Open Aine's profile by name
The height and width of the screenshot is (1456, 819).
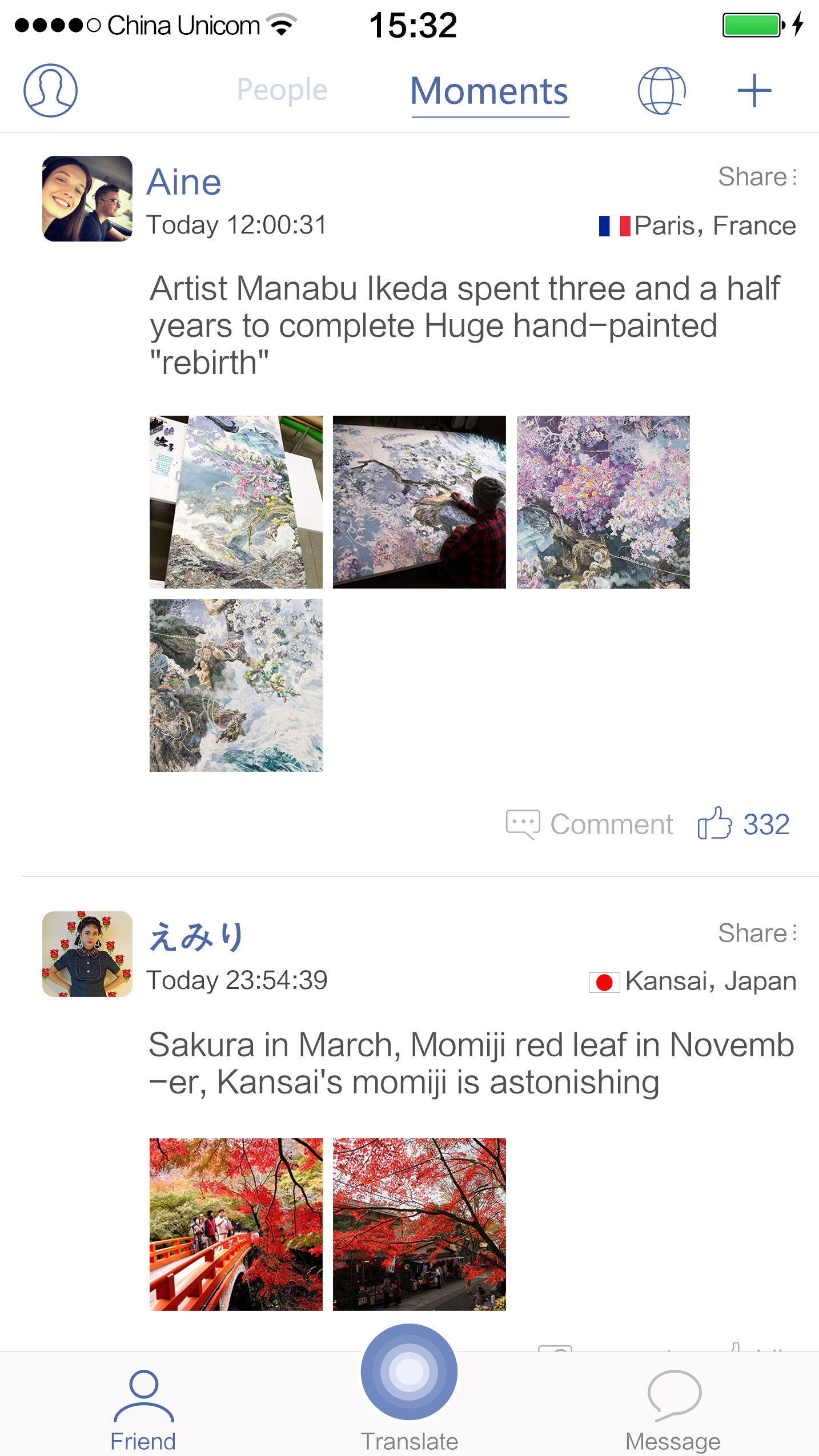point(184,183)
